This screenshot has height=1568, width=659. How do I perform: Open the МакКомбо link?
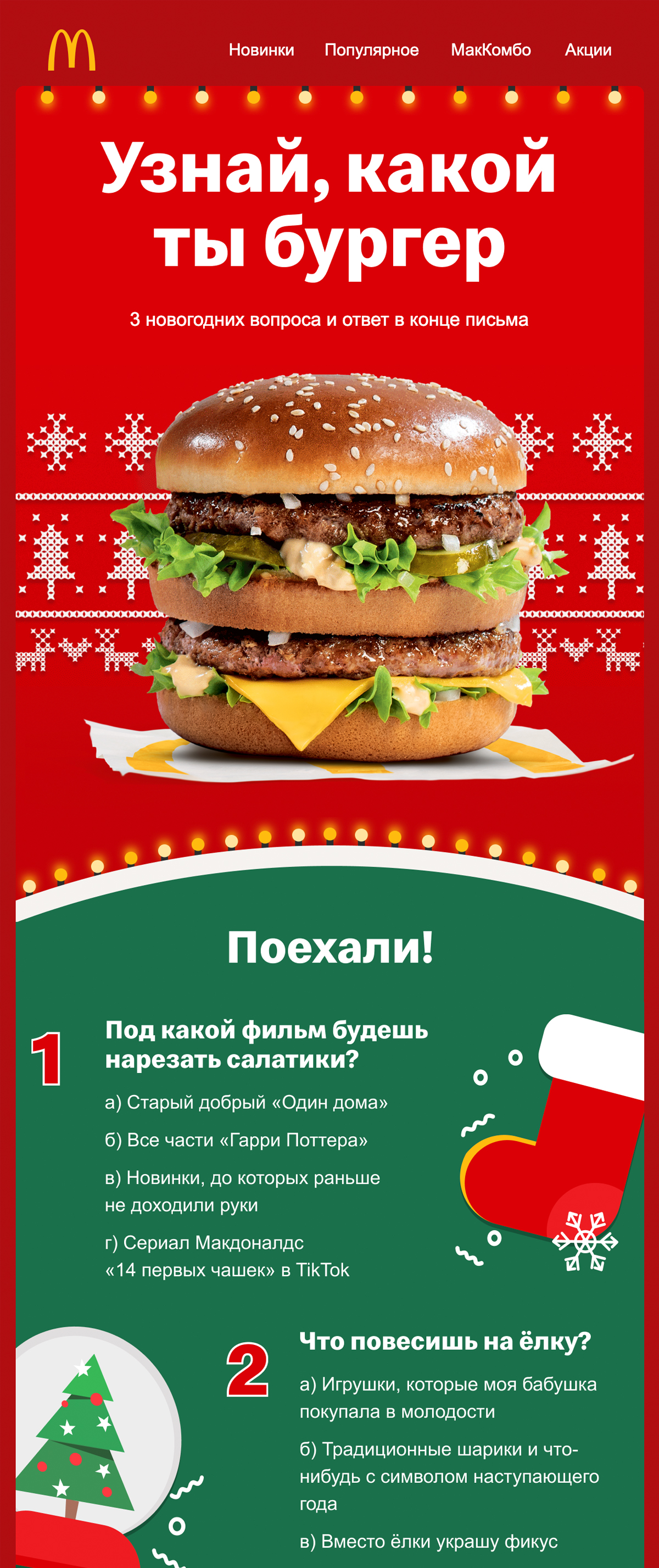(x=490, y=50)
